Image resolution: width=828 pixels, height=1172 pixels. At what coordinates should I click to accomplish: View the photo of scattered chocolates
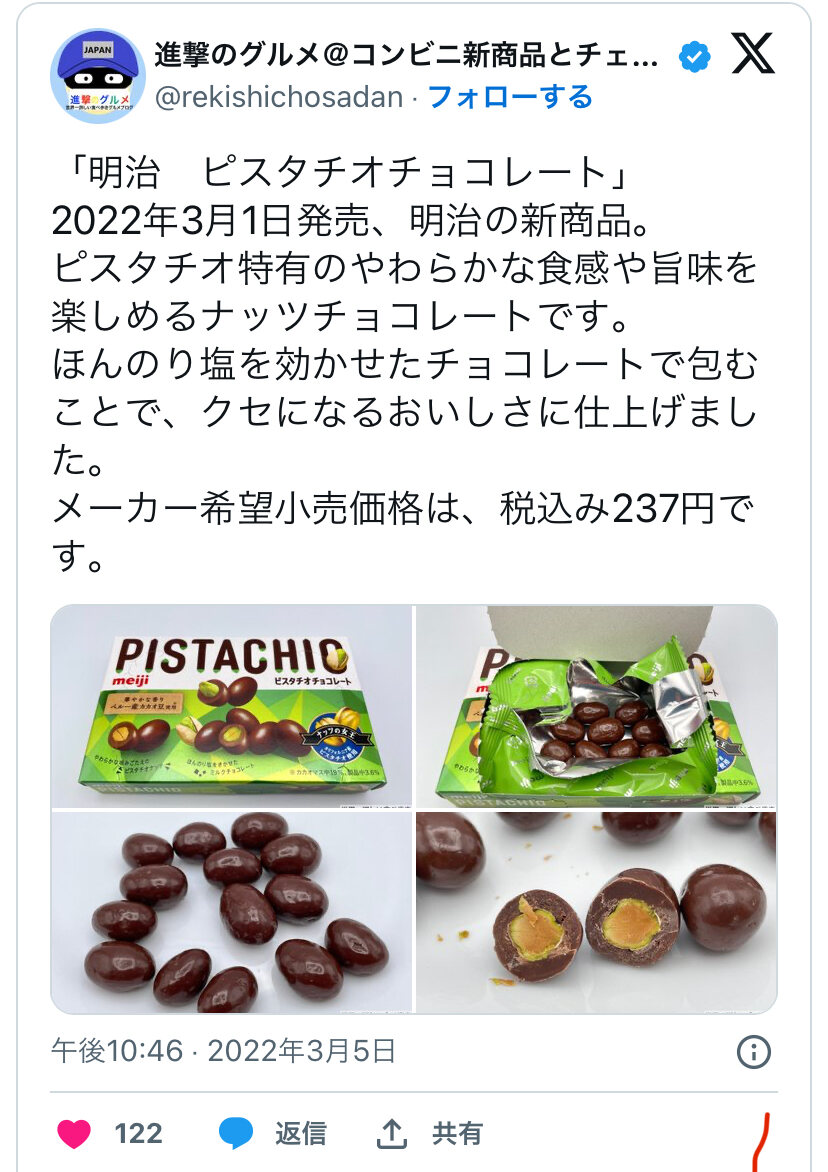(x=231, y=913)
